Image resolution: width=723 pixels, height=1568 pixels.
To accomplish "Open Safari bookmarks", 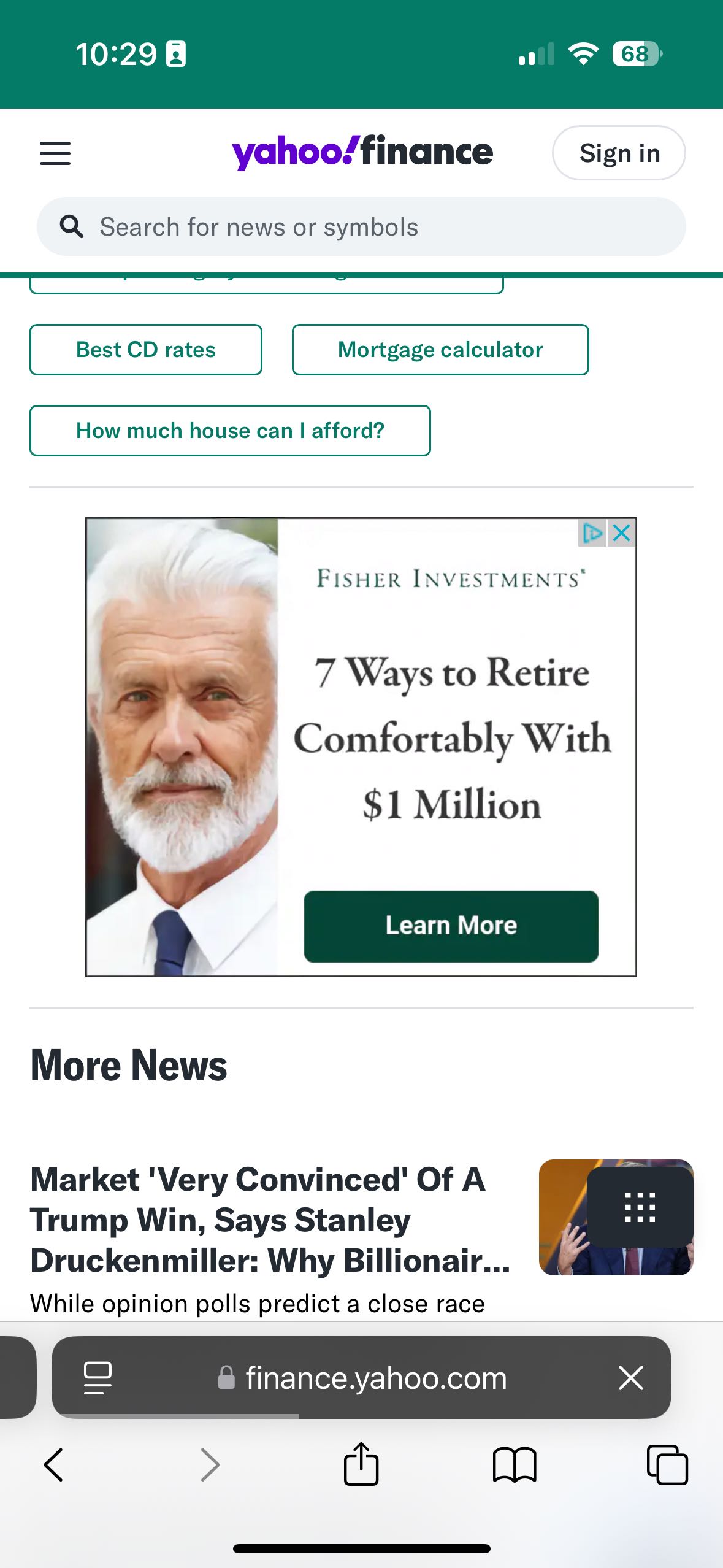I will click(x=515, y=1465).
